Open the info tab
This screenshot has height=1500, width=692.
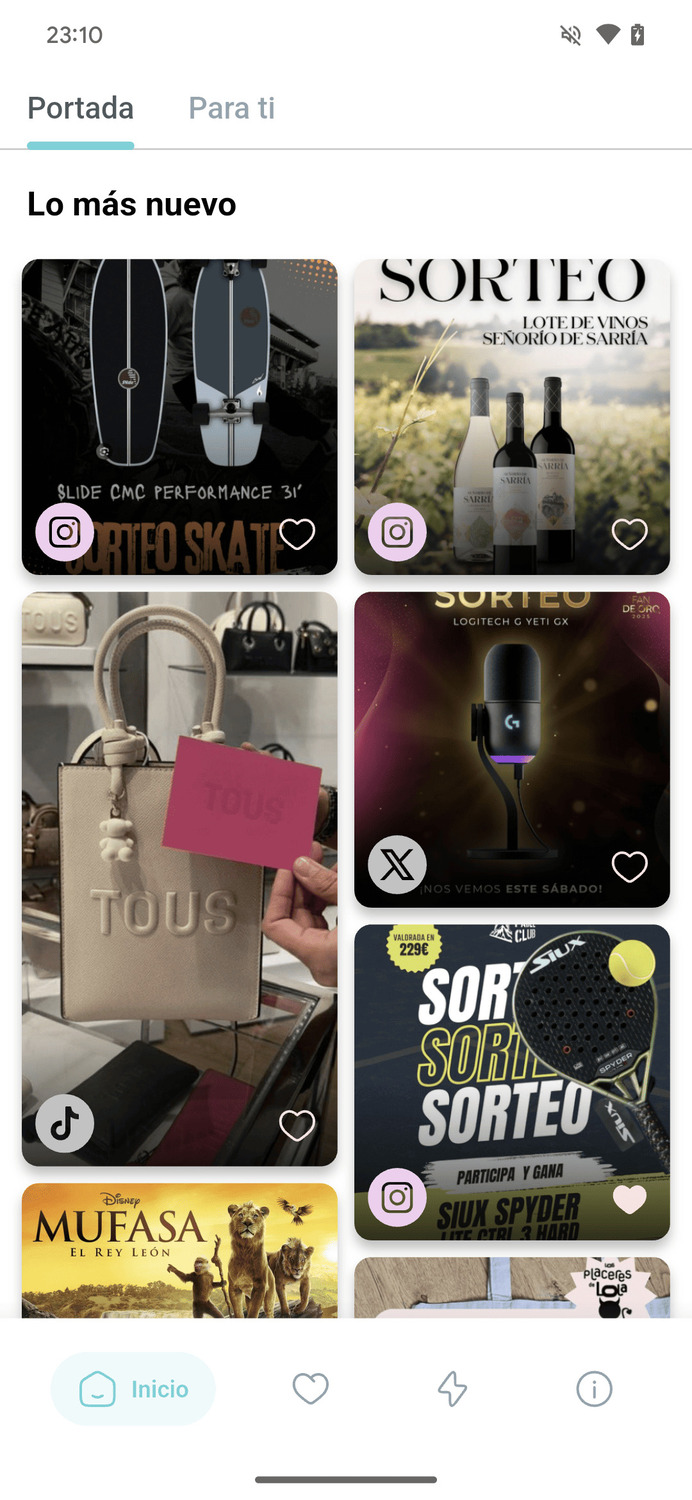click(x=594, y=1388)
